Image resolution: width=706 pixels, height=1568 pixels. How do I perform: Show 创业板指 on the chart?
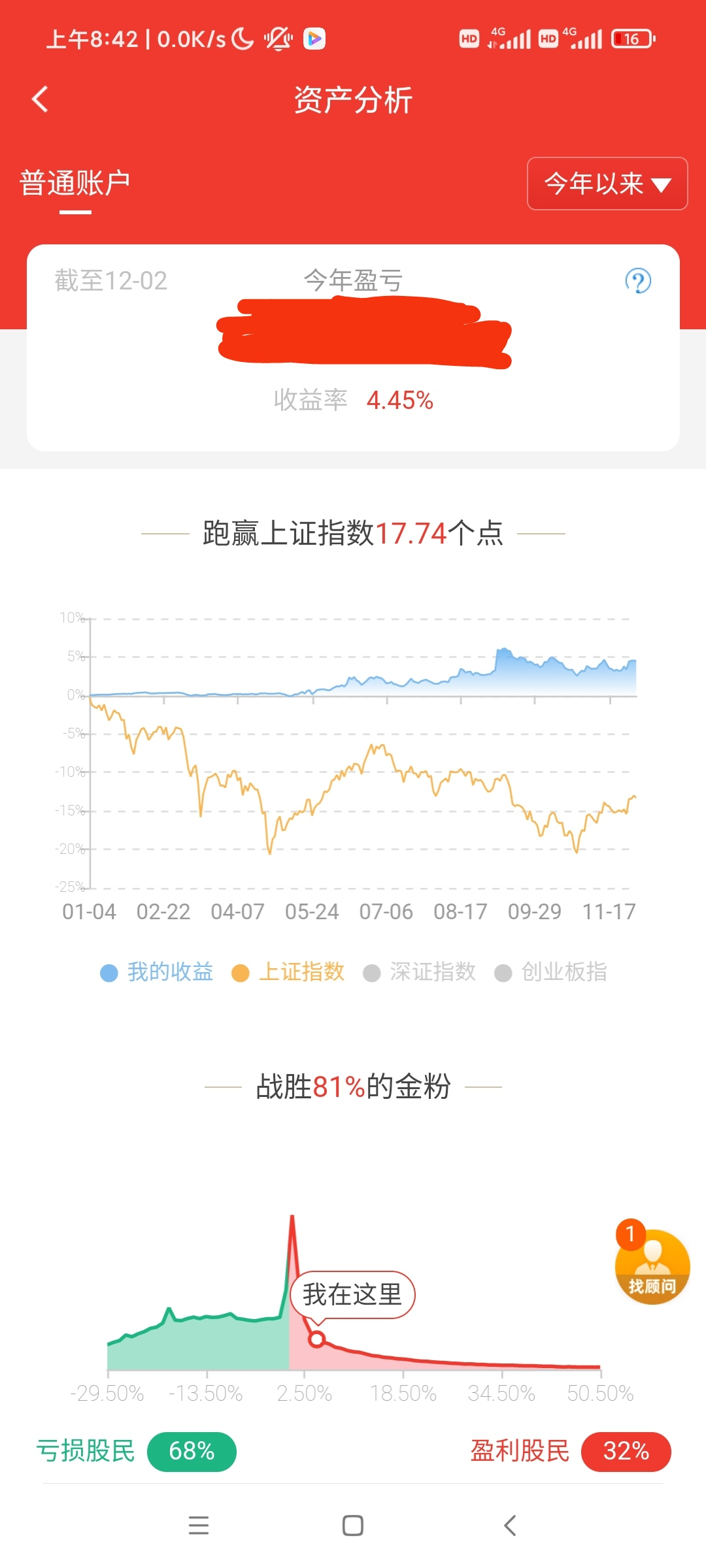click(551, 972)
